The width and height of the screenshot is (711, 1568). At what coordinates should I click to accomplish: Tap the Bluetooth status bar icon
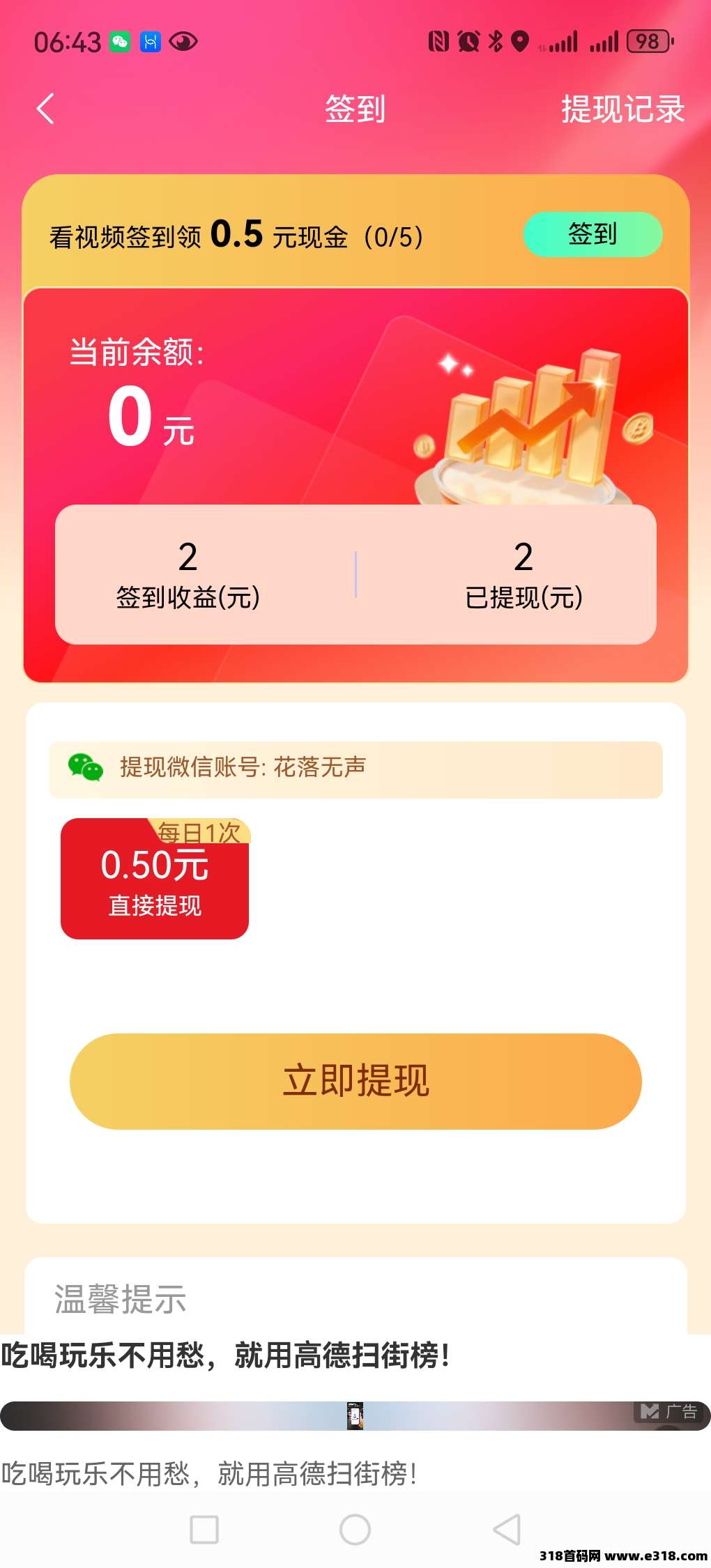tap(496, 42)
